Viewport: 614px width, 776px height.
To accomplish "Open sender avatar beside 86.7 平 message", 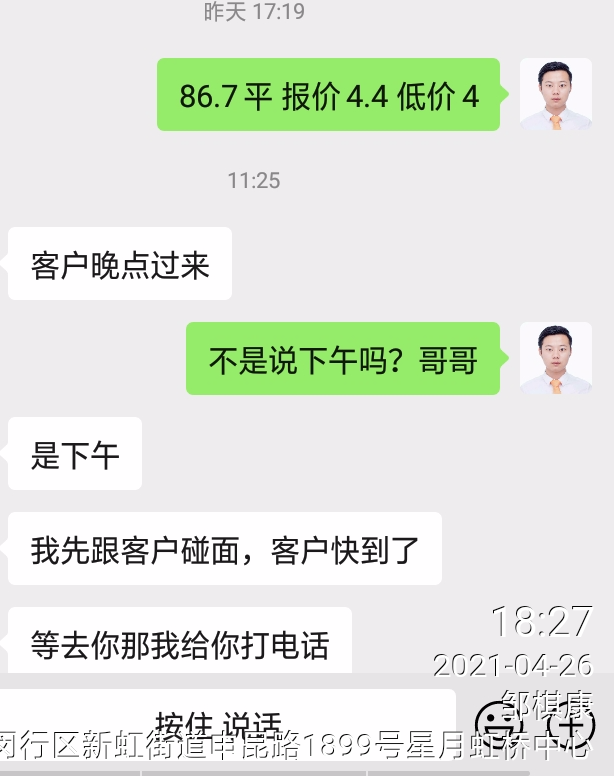I will click(555, 94).
